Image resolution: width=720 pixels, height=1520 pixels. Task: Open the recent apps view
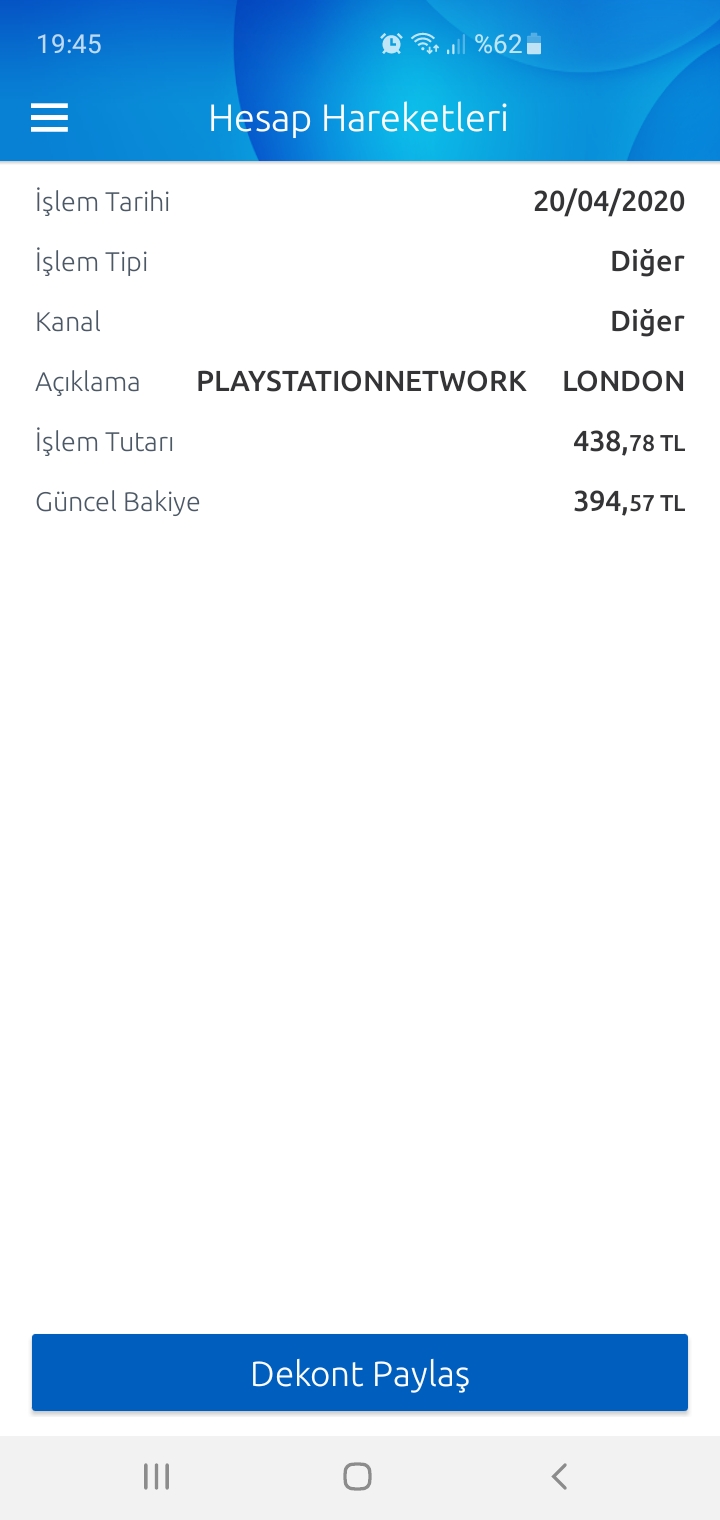(156, 1476)
